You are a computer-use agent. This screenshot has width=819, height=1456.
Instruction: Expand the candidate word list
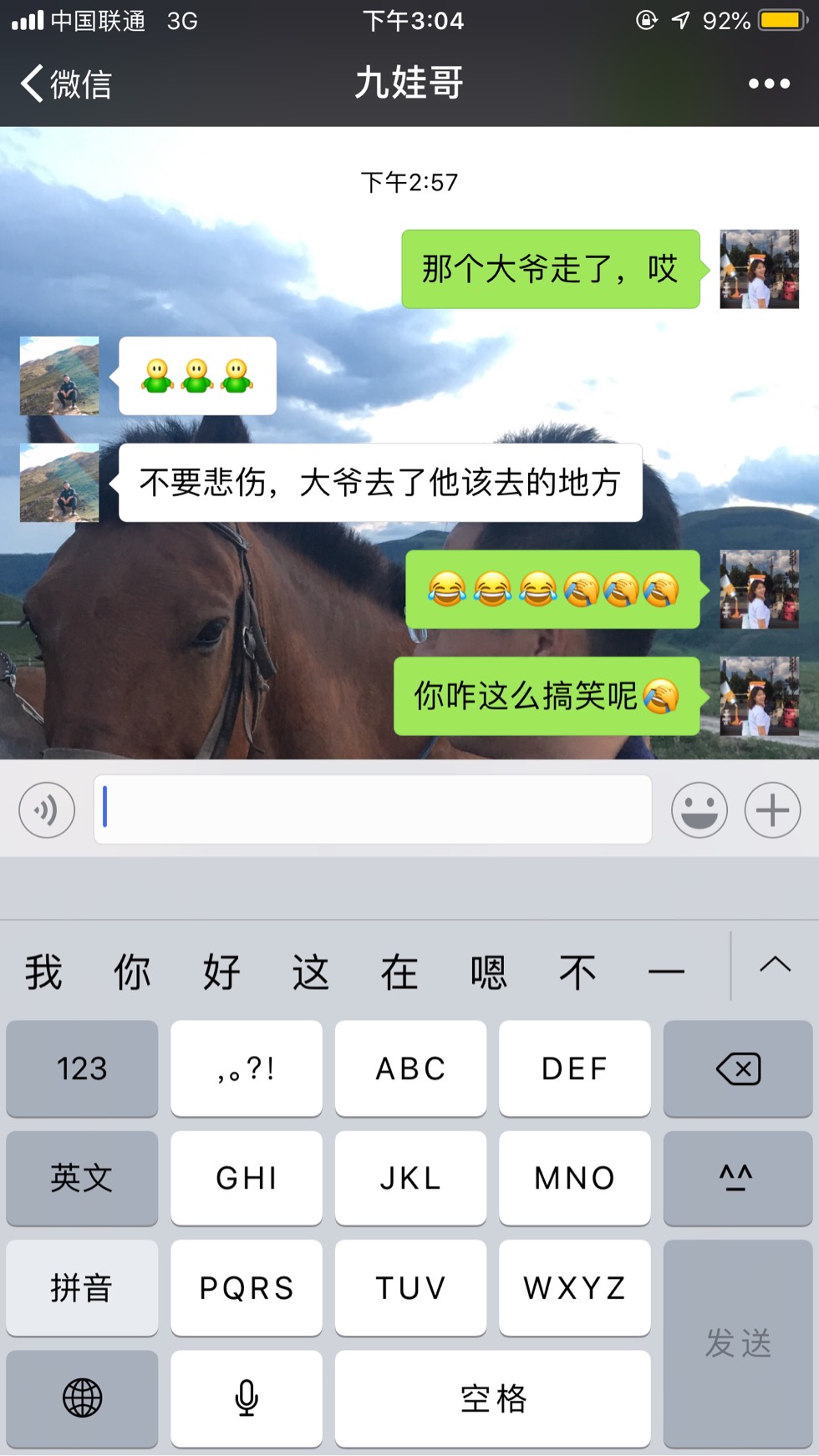point(775,966)
